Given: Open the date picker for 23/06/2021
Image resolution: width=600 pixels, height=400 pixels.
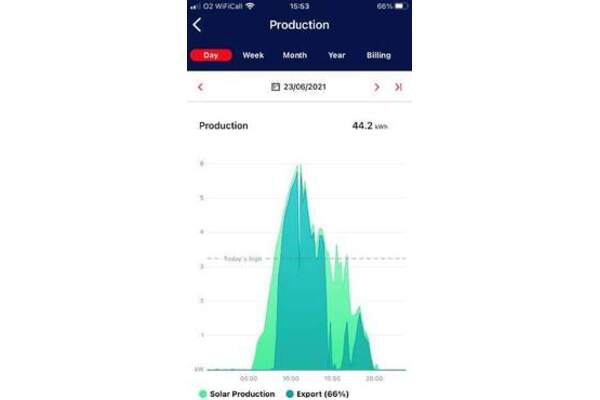Looking at the screenshot, I should pyautogui.click(x=299, y=87).
